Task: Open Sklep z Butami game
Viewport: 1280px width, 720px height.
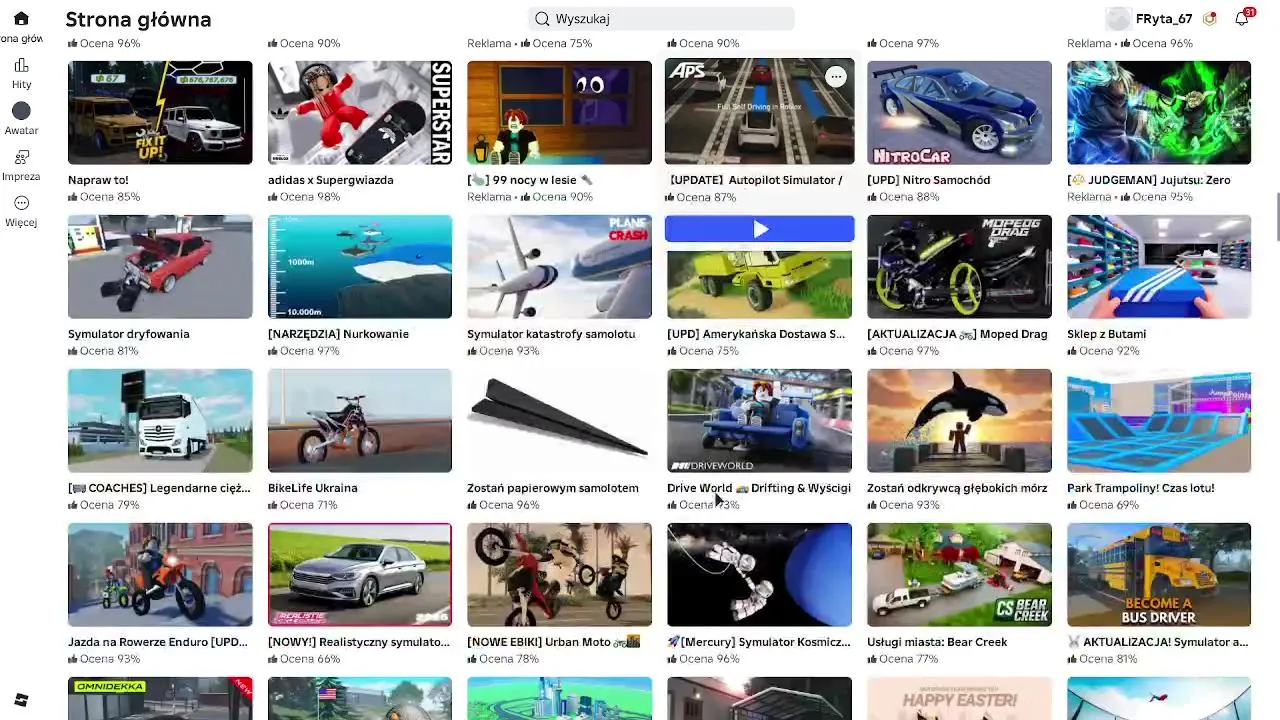Action: click(x=1158, y=267)
